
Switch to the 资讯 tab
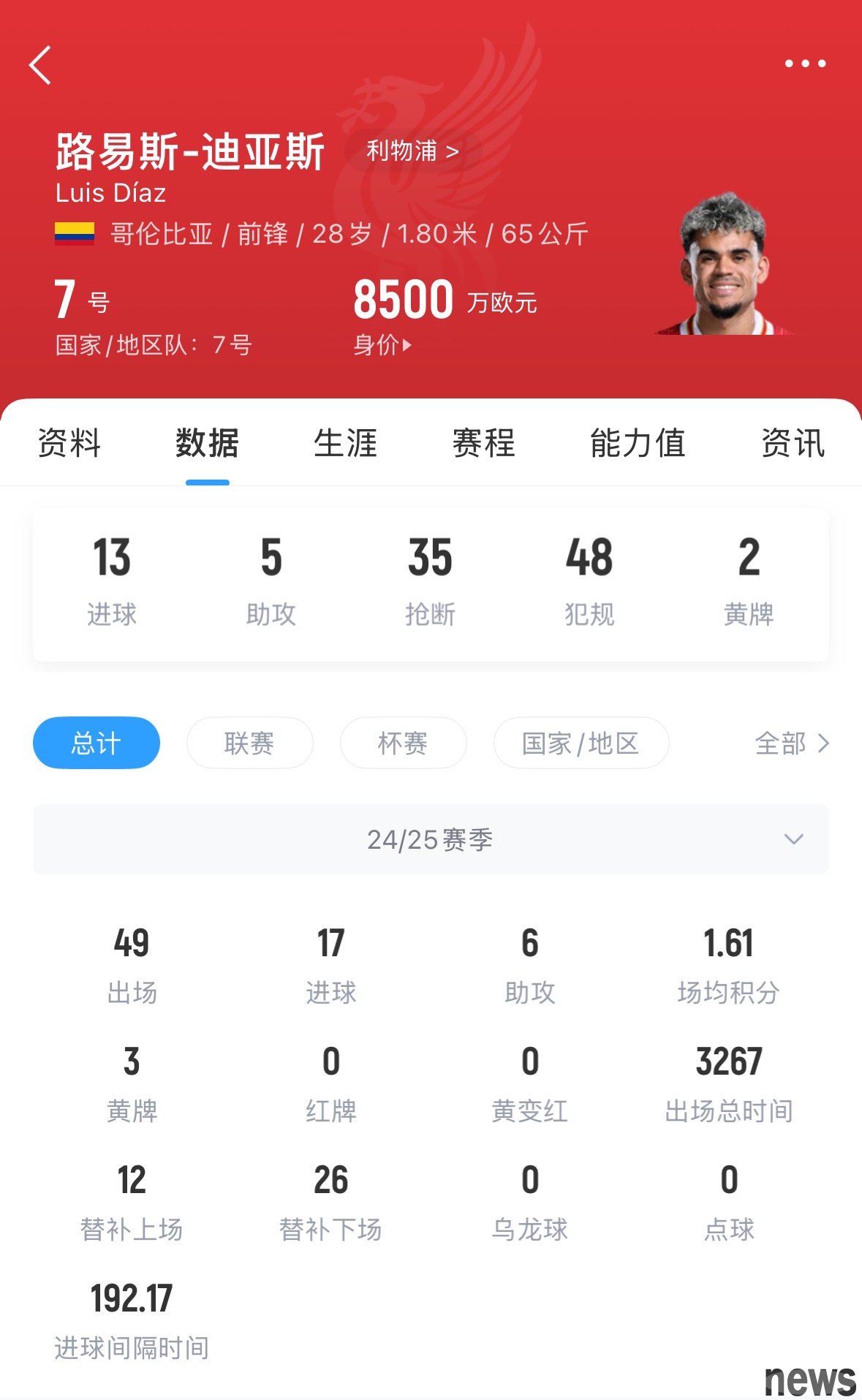tap(793, 443)
